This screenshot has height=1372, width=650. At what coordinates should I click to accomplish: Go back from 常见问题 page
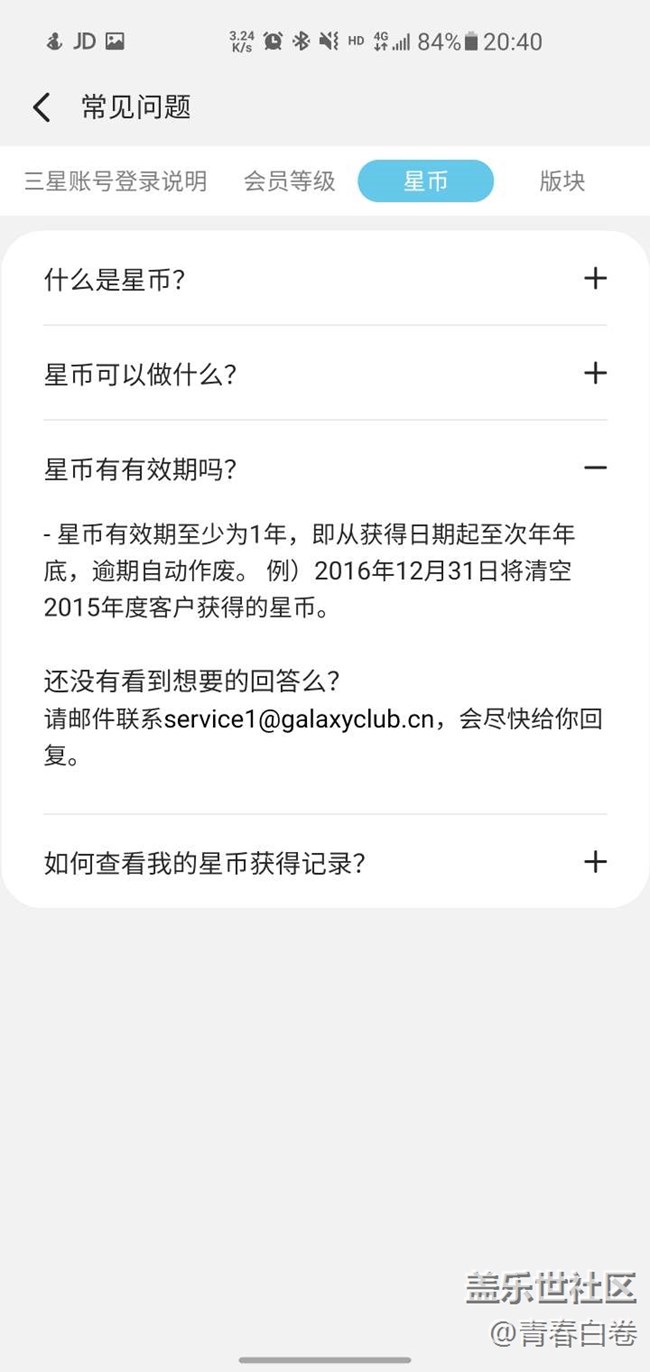(42, 108)
